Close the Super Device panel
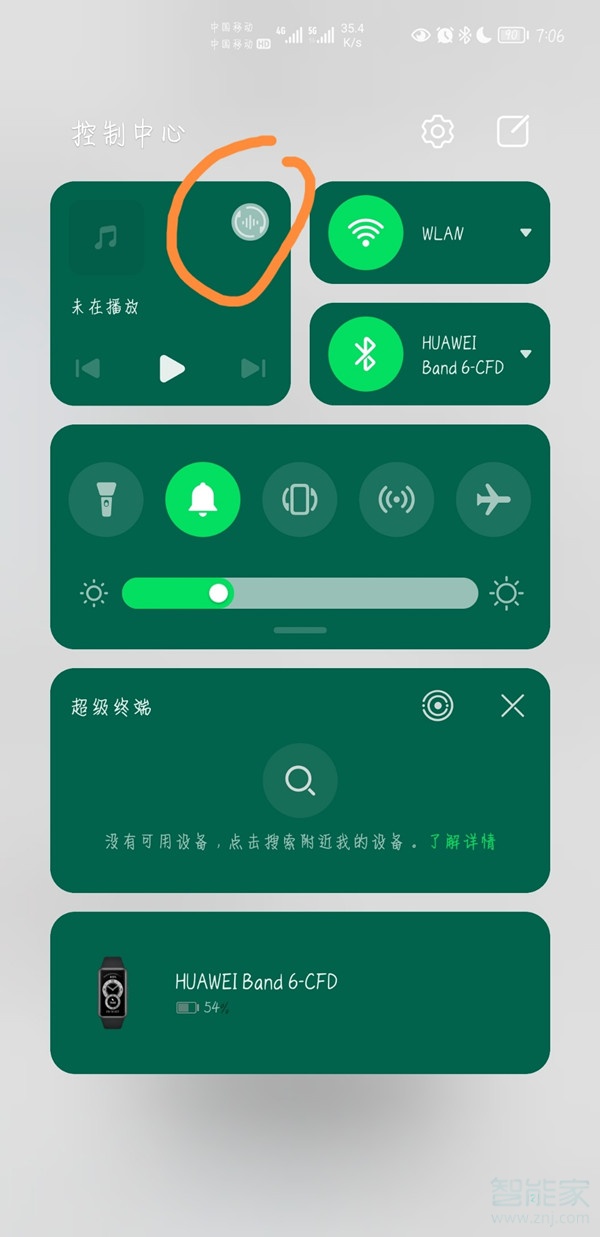Viewport: 600px width, 1237px height. pos(512,706)
